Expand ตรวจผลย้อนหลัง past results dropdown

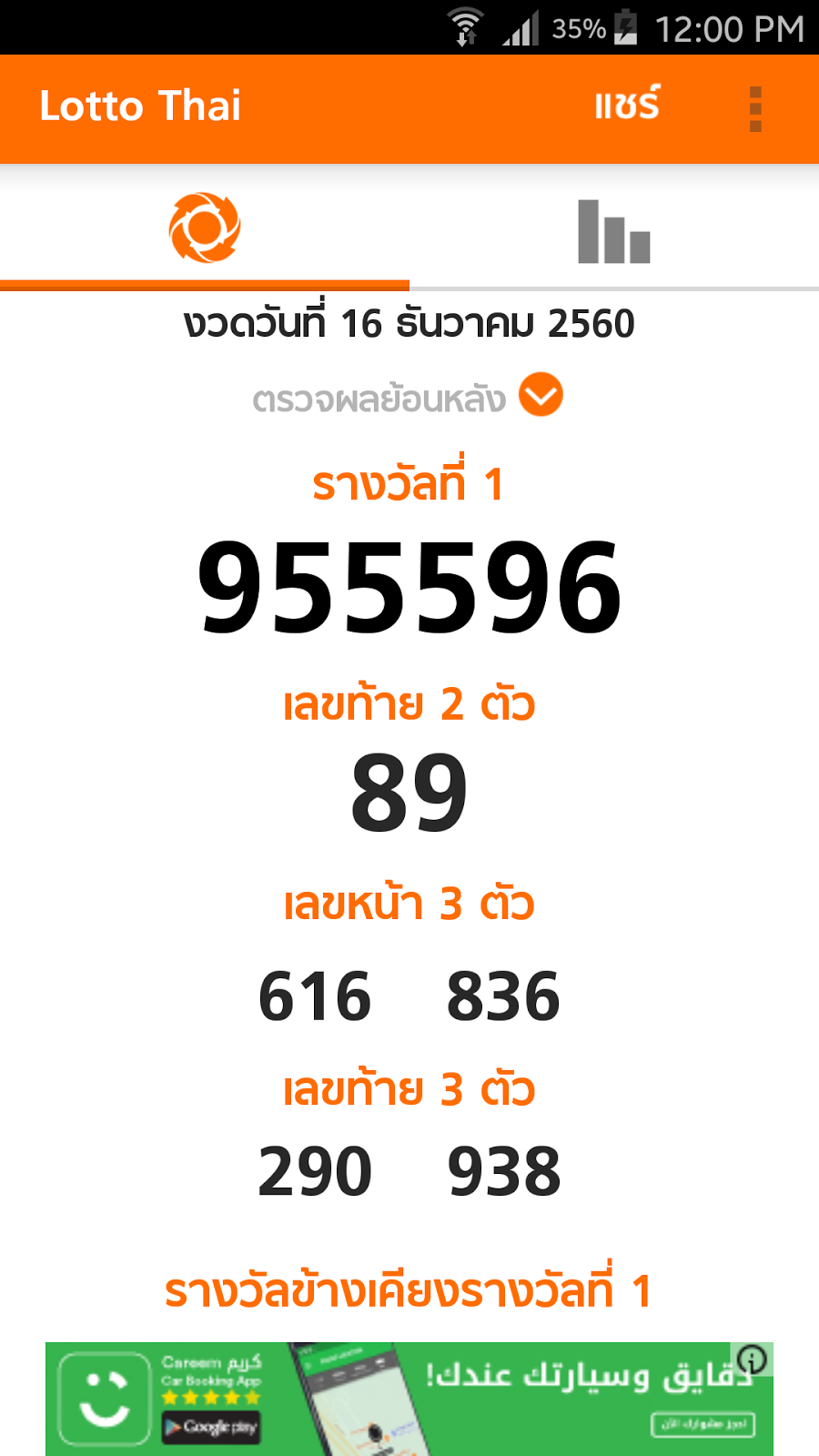pyautogui.click(x=541, y=395)
